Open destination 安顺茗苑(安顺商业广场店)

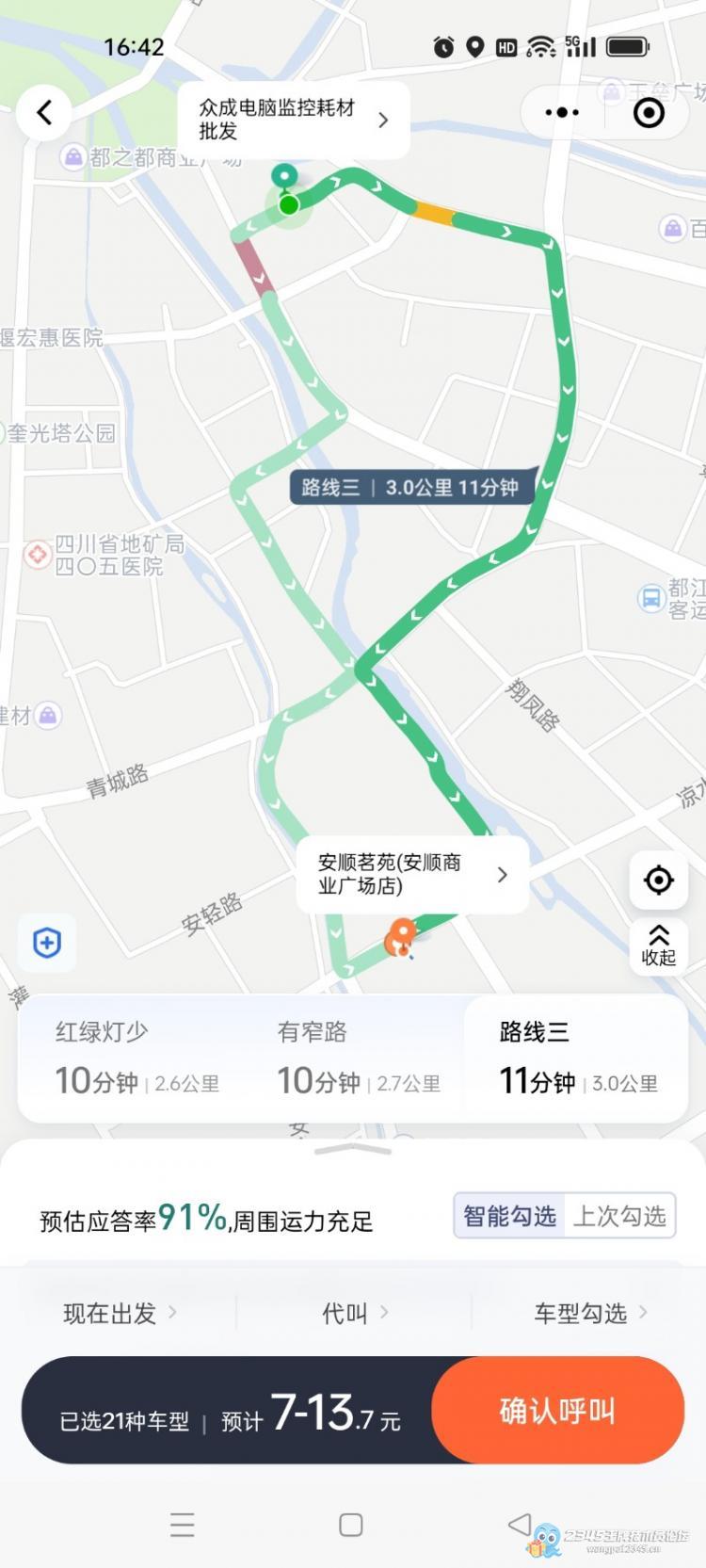[412, 874]
